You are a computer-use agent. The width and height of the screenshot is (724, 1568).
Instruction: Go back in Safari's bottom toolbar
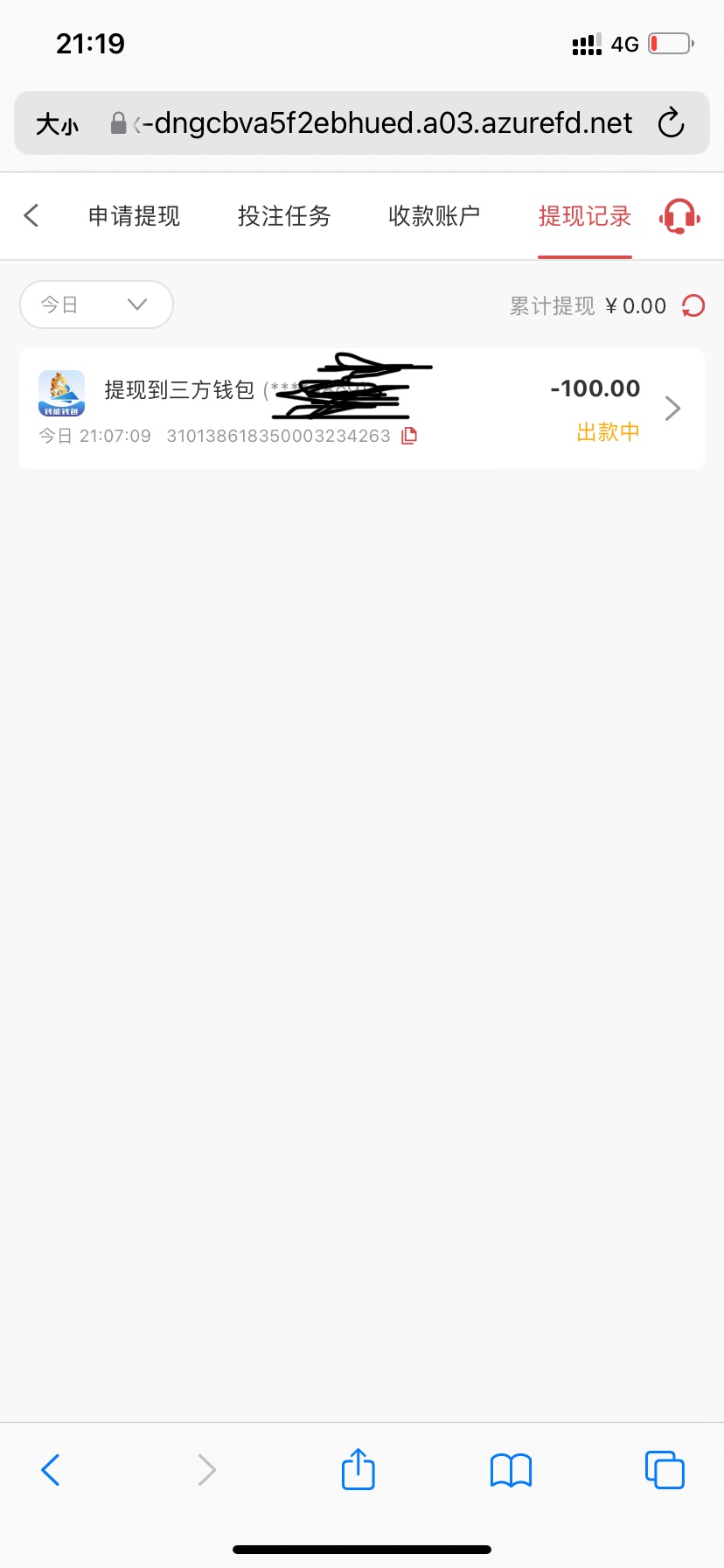(x=51, y=1470)
